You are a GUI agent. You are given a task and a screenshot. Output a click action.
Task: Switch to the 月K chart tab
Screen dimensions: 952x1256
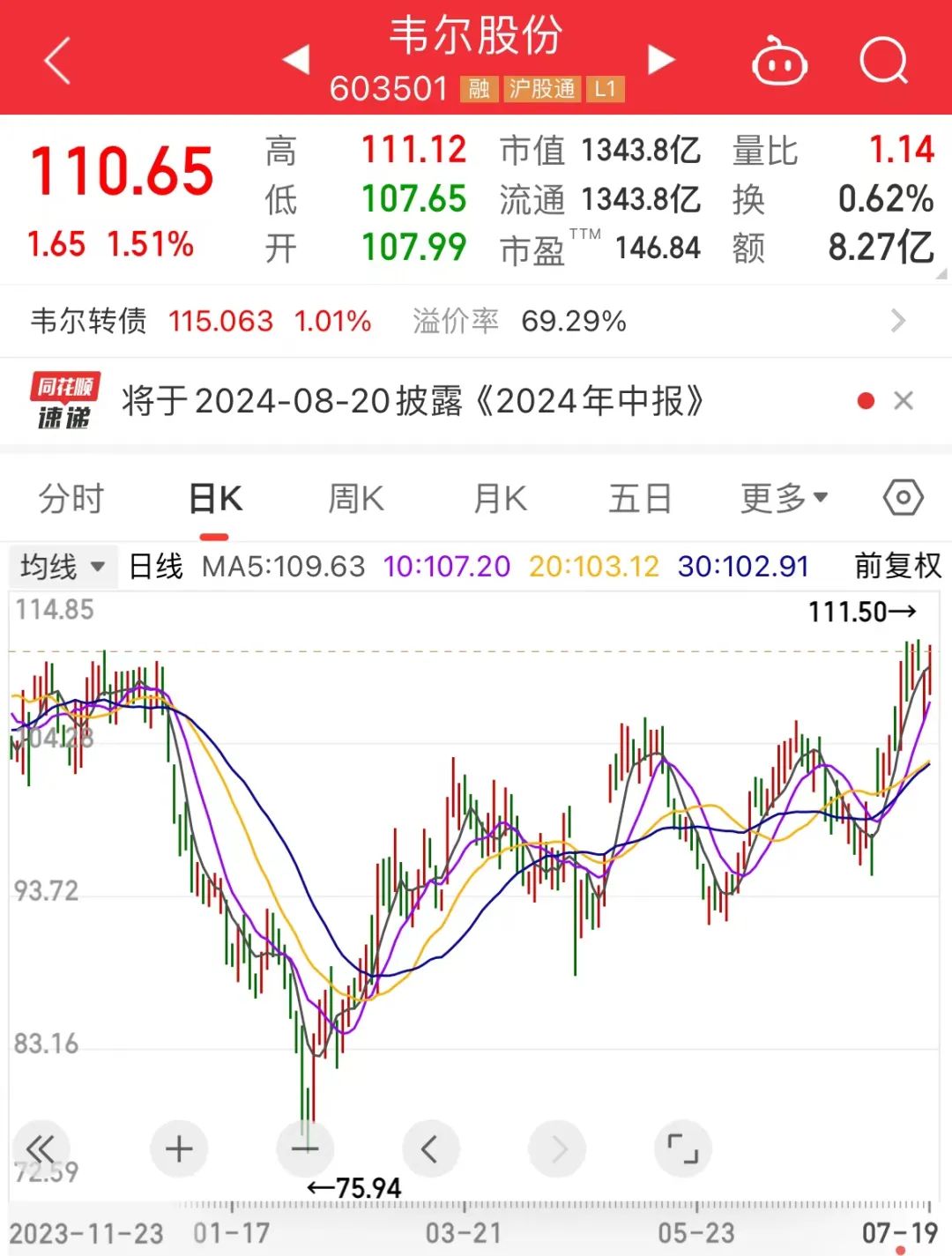click(x=500, y=499)
